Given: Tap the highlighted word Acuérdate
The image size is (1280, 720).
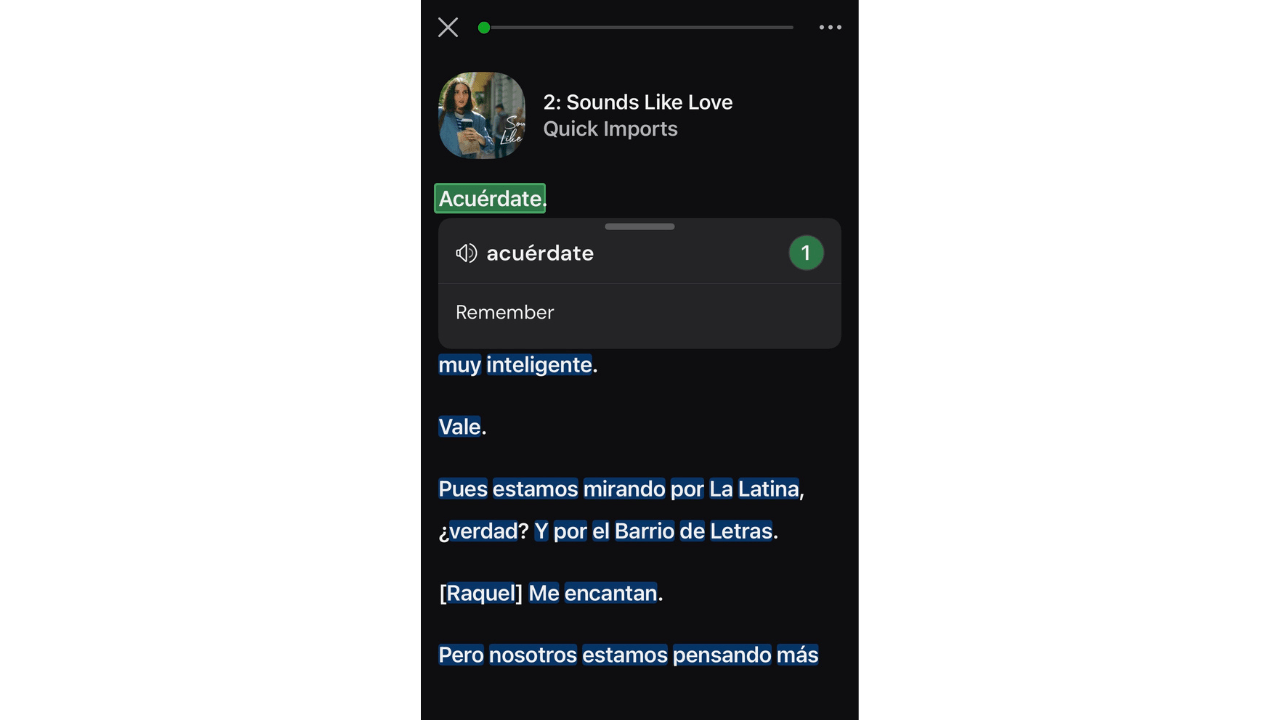Looking at the screenshot, I should tap(490, 199).
